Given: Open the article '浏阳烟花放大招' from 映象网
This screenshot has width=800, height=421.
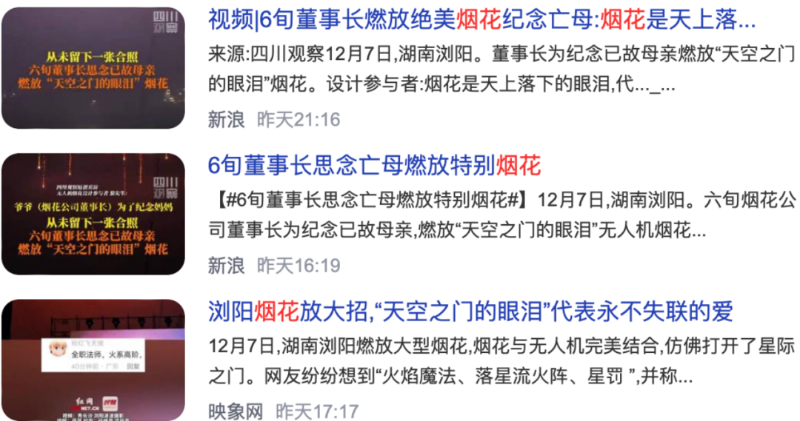Looking at the screenshot, I should 469,311.
